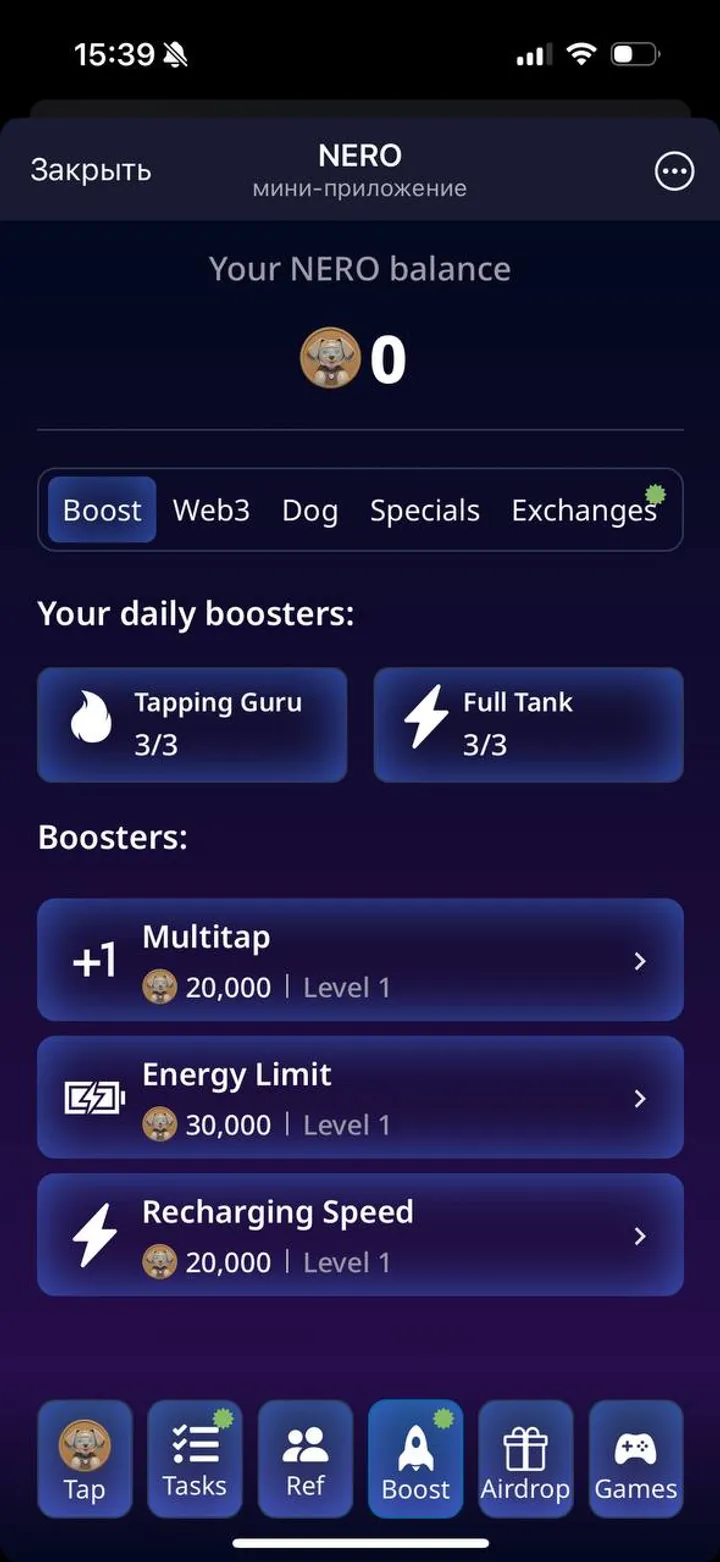Tap Boost in the bottom navigation
Viewport: 720px width, 1562px height.
[x=415, y=1459]
